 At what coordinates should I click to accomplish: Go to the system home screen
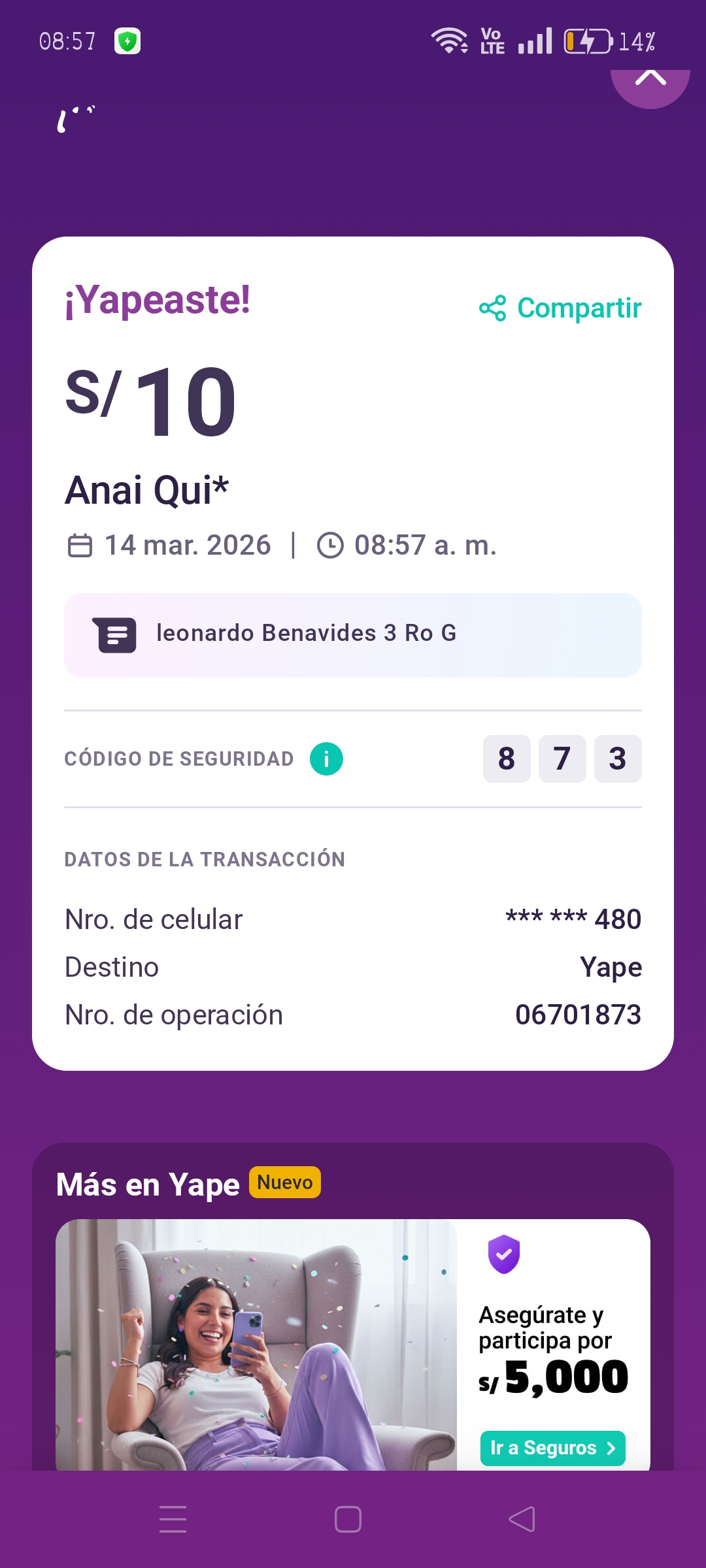[x=348, y=1519]
